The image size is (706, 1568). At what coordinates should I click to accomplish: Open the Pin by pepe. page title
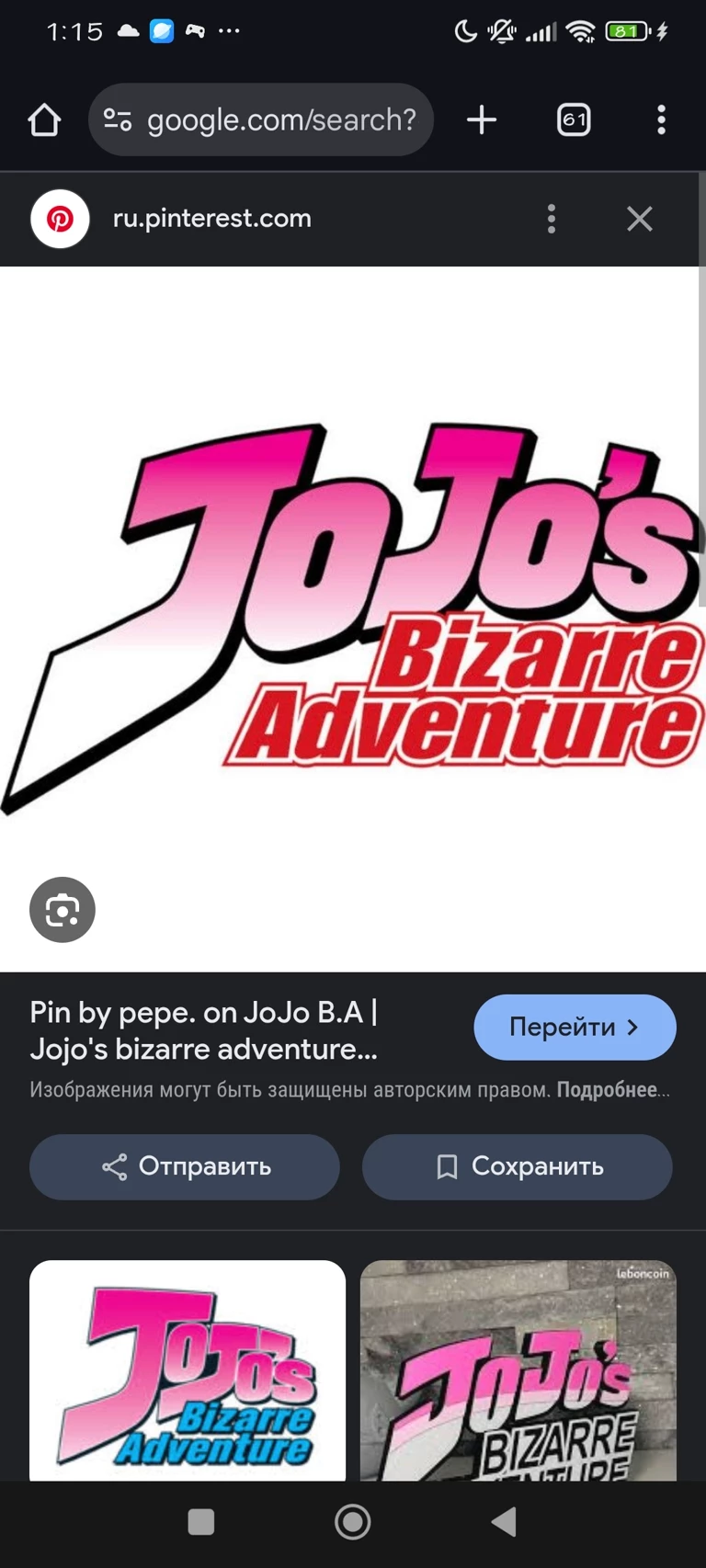204,1030
